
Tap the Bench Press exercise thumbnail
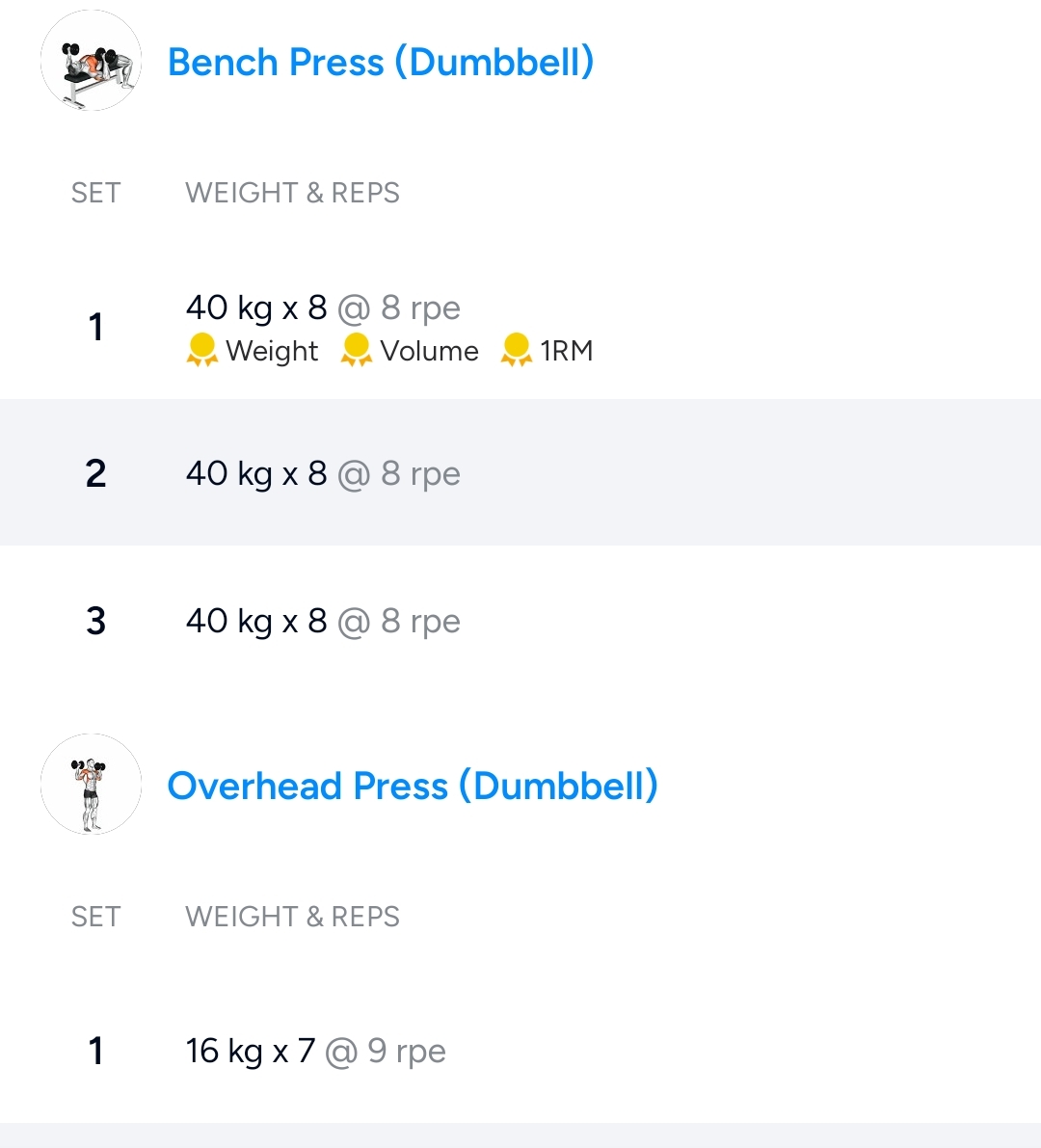(x=91, y=62)
